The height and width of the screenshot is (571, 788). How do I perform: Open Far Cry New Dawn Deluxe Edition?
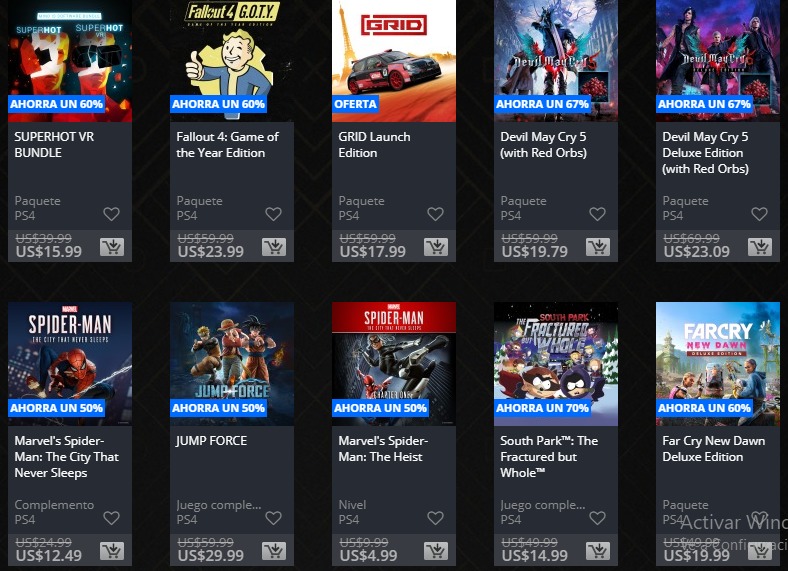[x=717, y=362]
